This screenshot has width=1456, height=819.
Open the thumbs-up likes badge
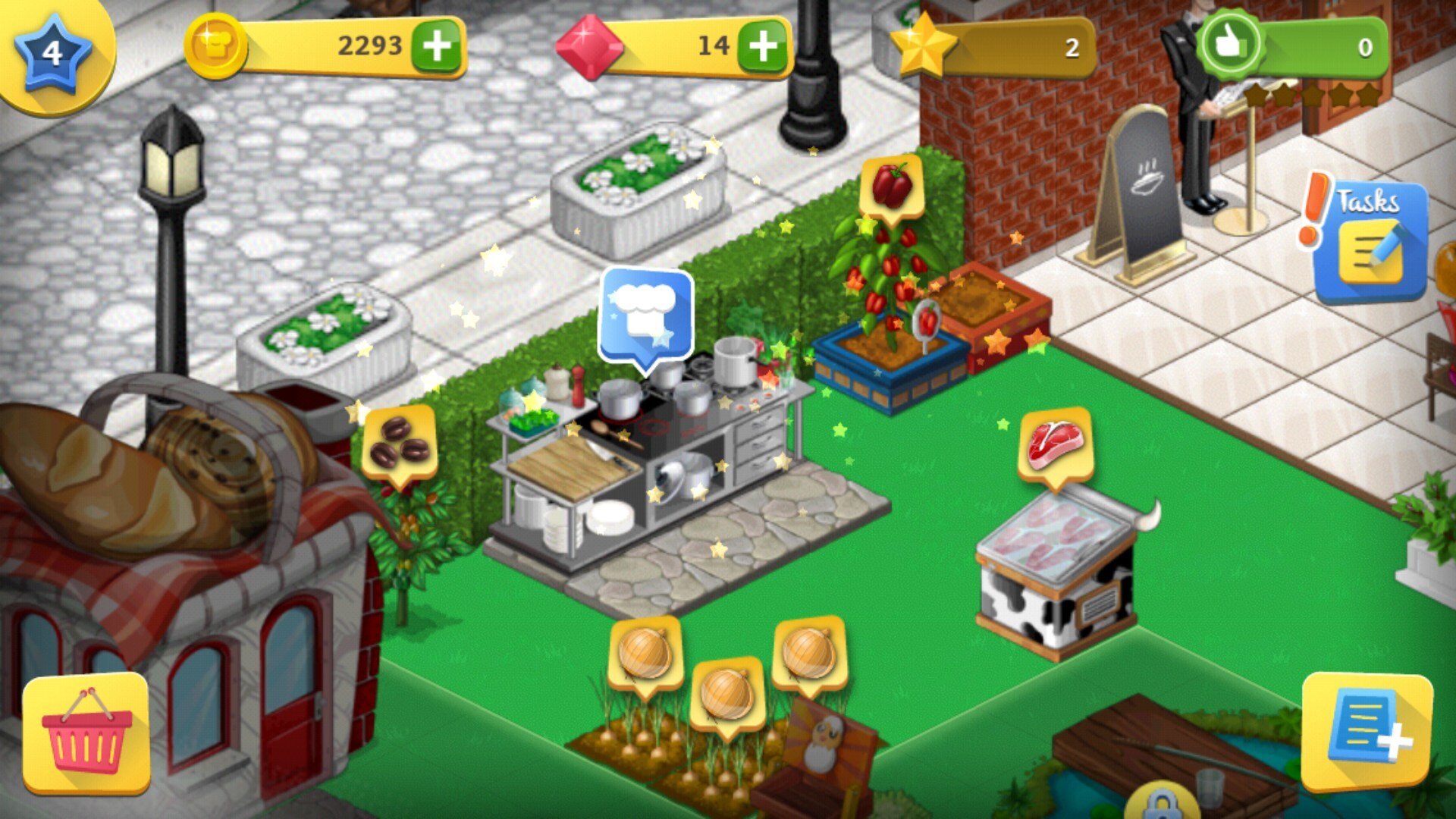pyautogui.click(x=1230, y=45)
